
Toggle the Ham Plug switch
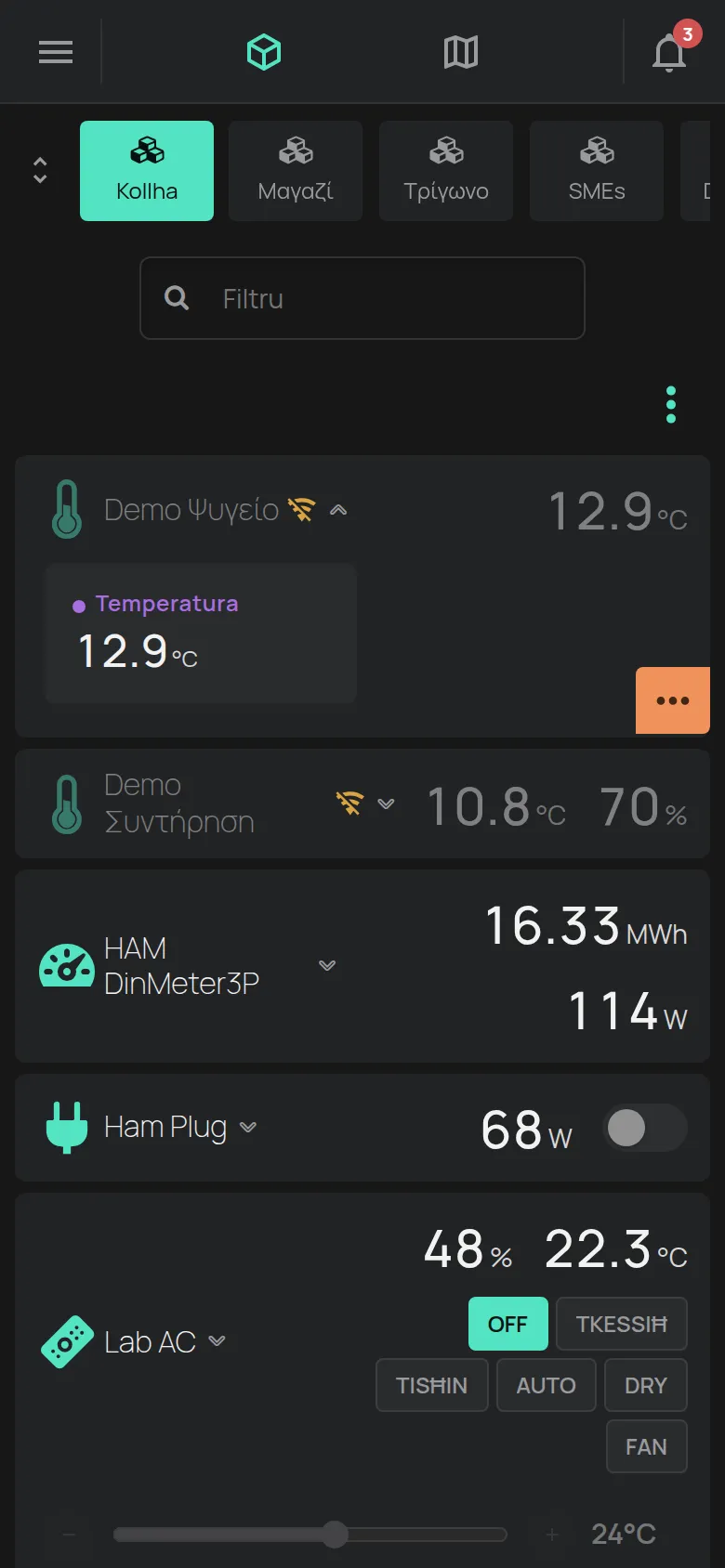(646, 1128)
